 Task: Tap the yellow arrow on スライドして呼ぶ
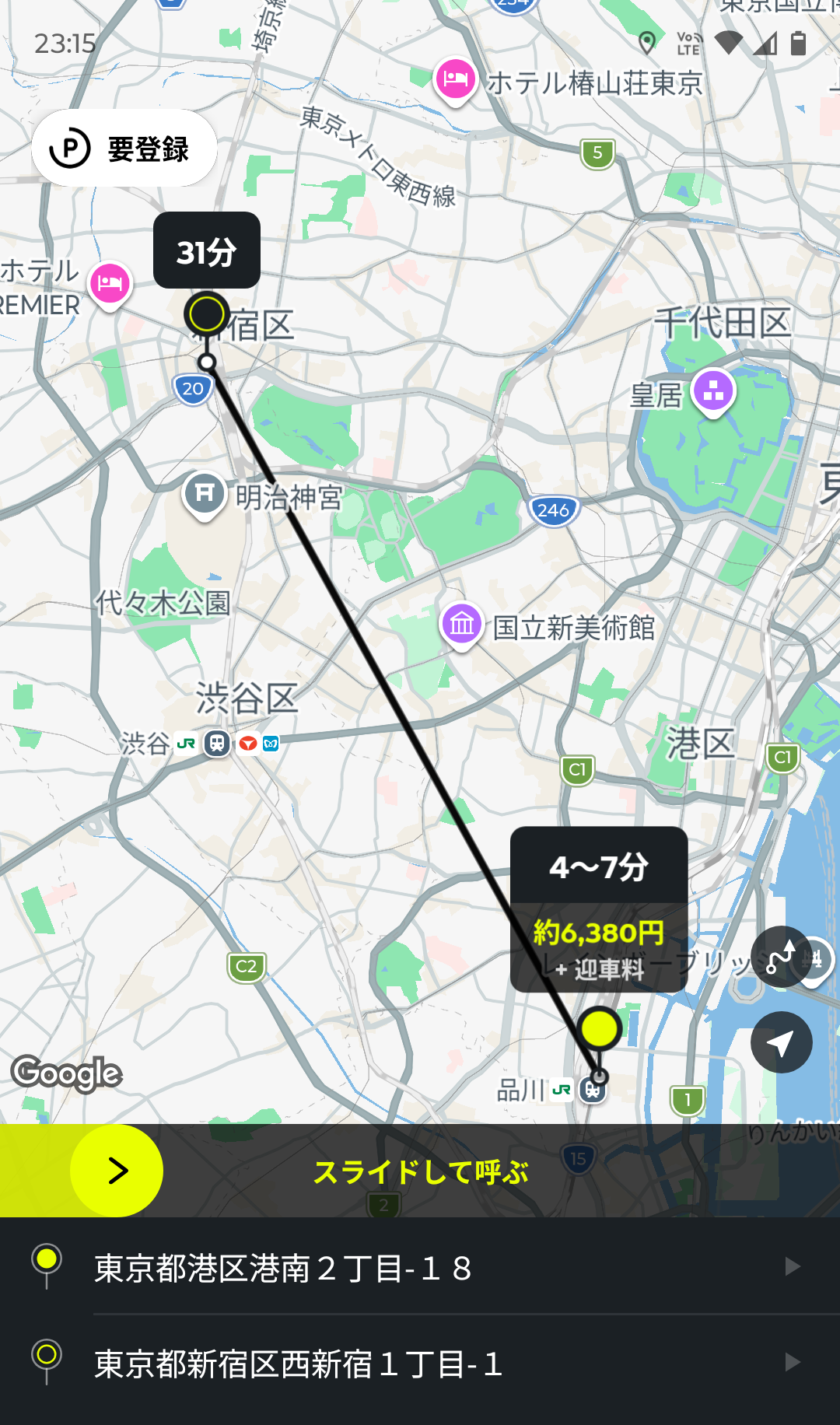117,1171
